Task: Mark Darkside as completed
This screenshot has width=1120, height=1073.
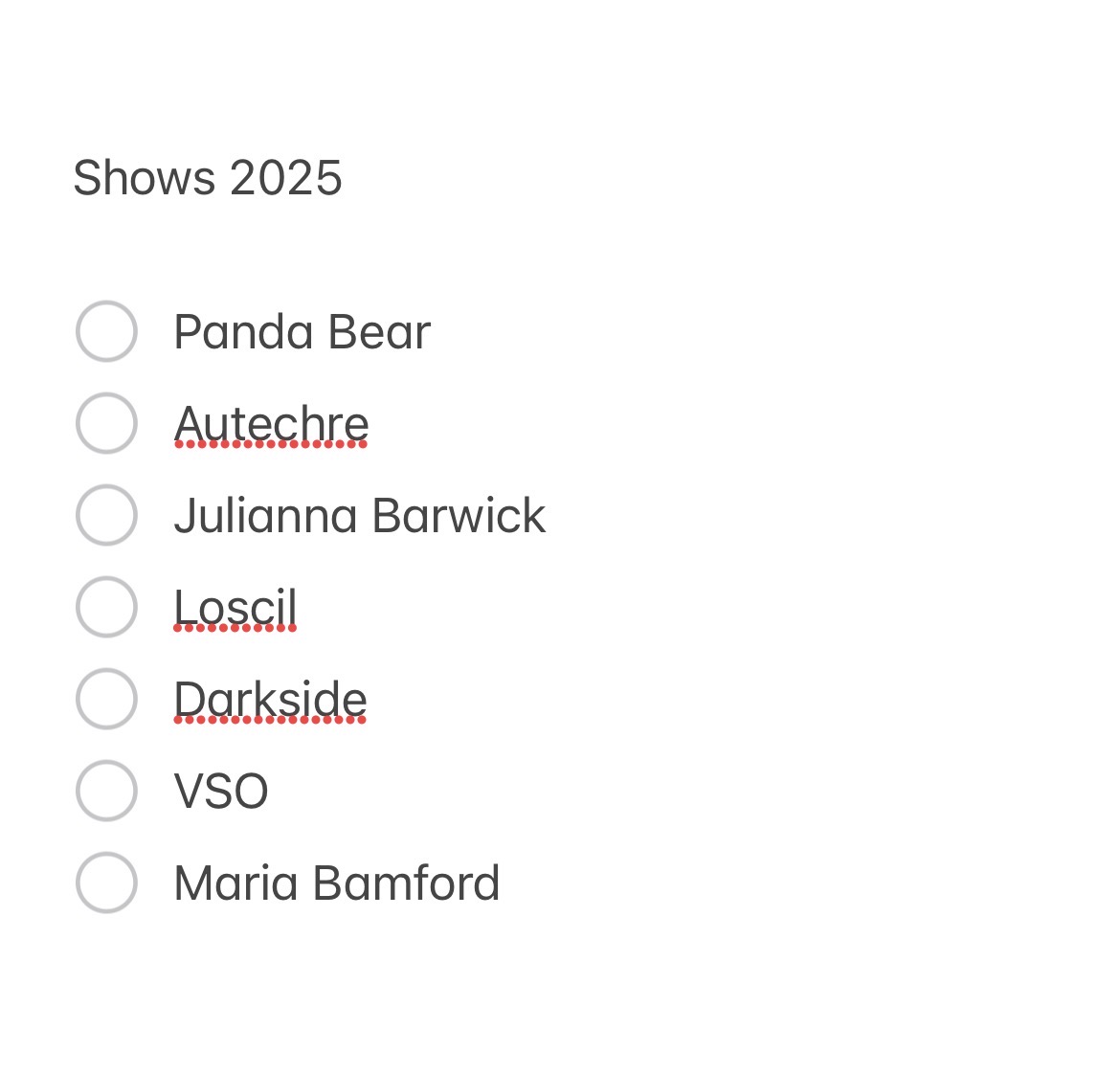Action: (106, 699)
